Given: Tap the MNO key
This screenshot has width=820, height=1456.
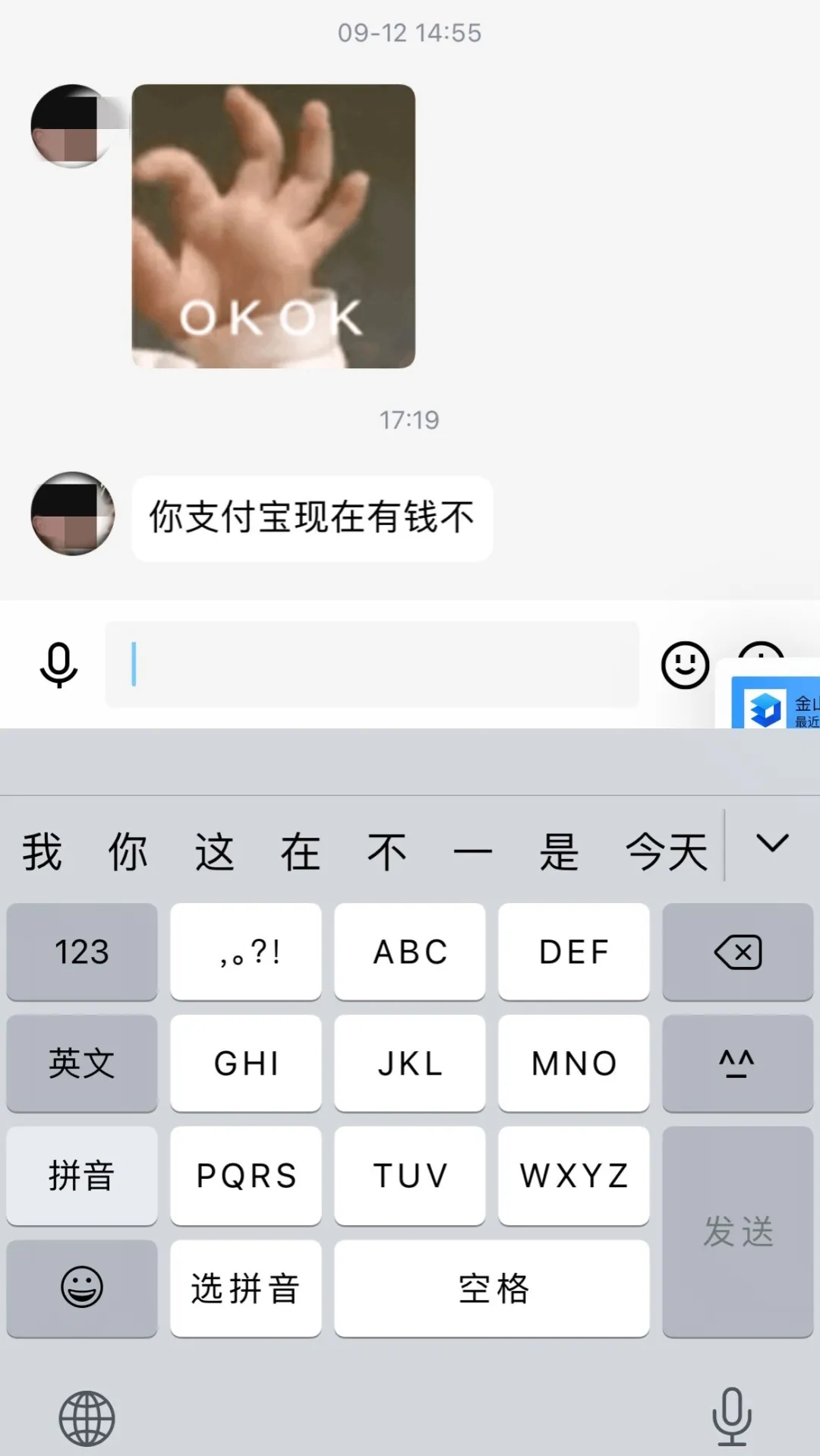Looking at the screenshot, I should 574,1063.
